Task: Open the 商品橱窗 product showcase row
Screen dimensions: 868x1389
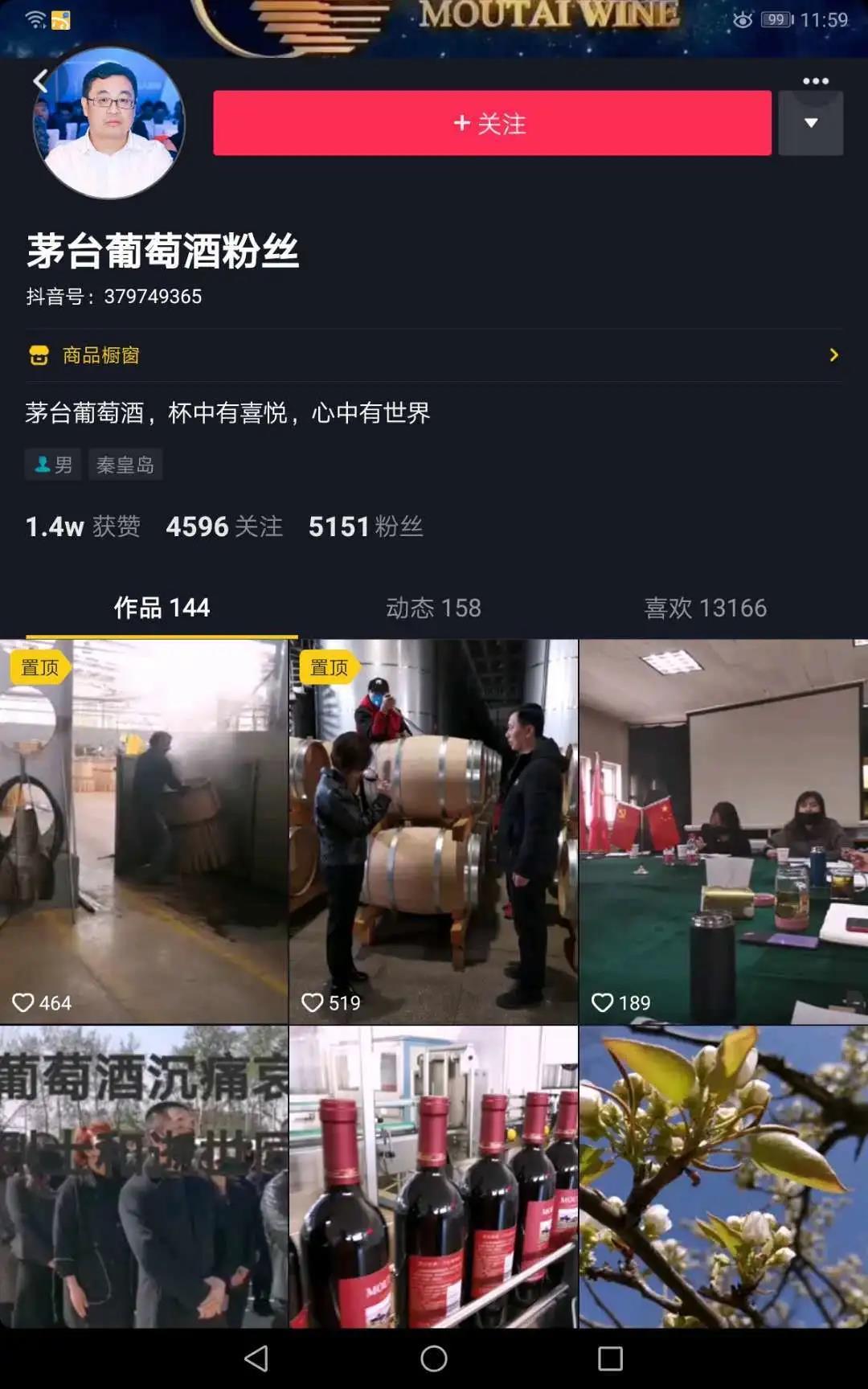Action: coord(434,354)
